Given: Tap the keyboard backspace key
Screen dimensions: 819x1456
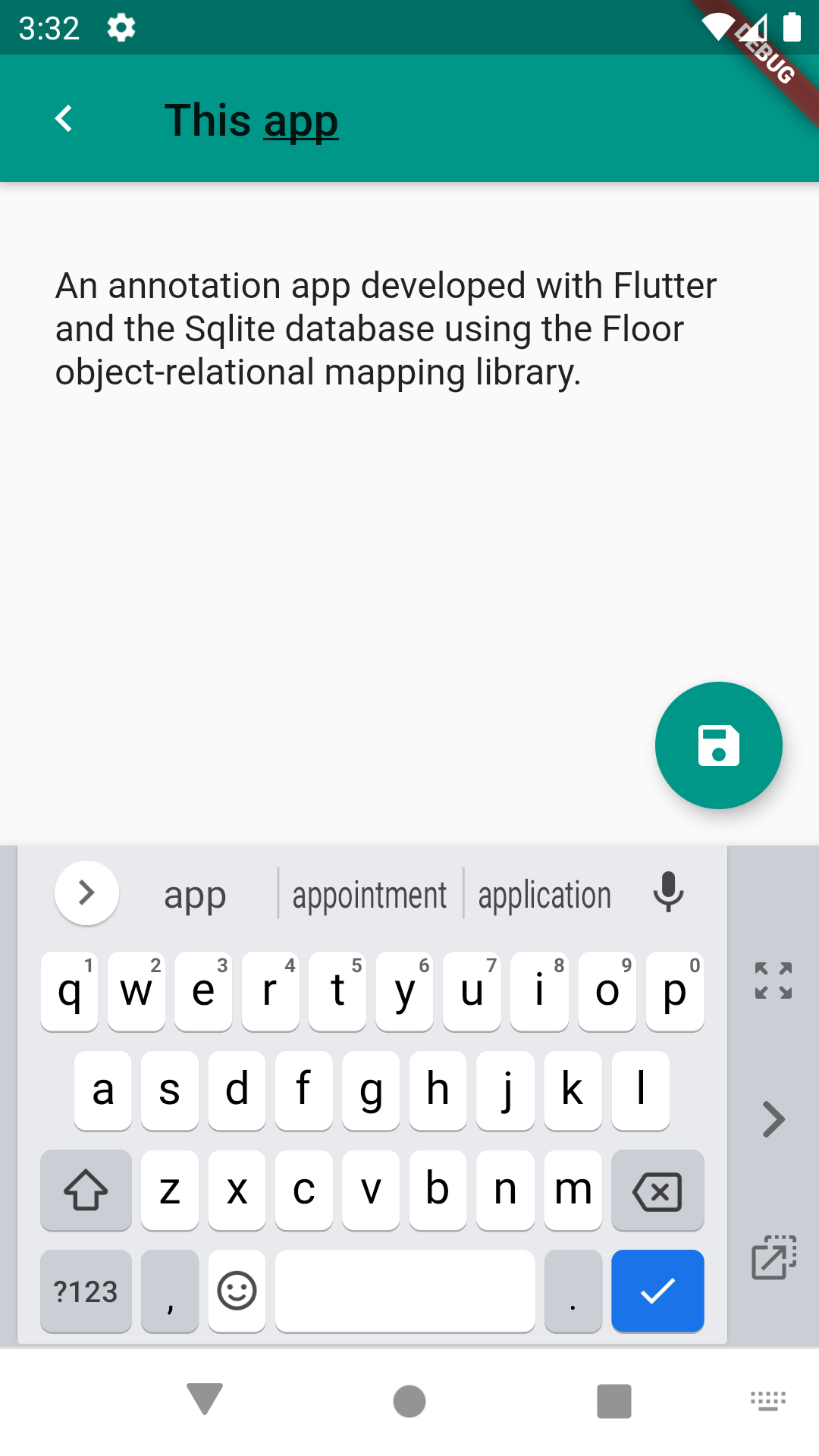Looking at the screenshot, I should pyautogui.click(x=657, y=1191).
